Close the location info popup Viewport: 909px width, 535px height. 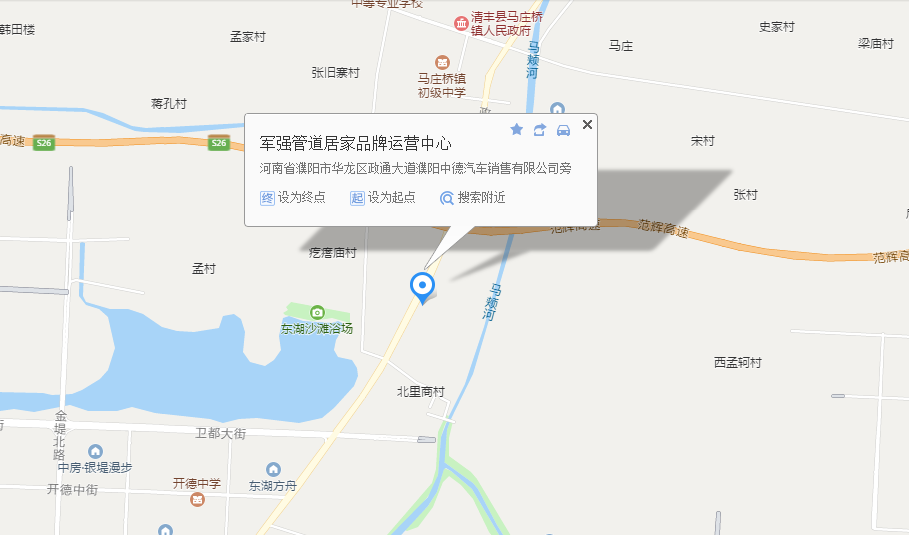click(x=587, y=125)
